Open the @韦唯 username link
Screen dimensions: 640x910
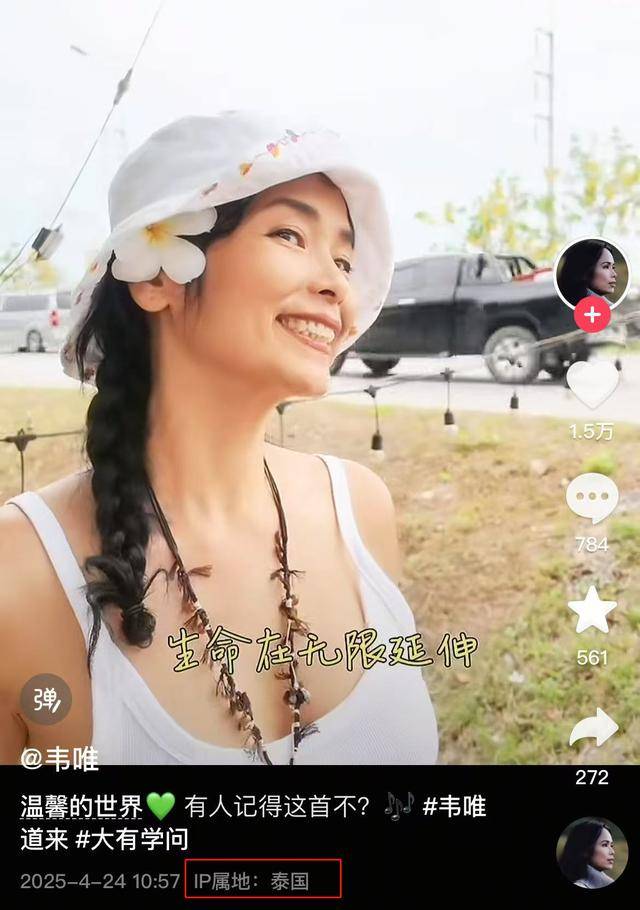60,761
